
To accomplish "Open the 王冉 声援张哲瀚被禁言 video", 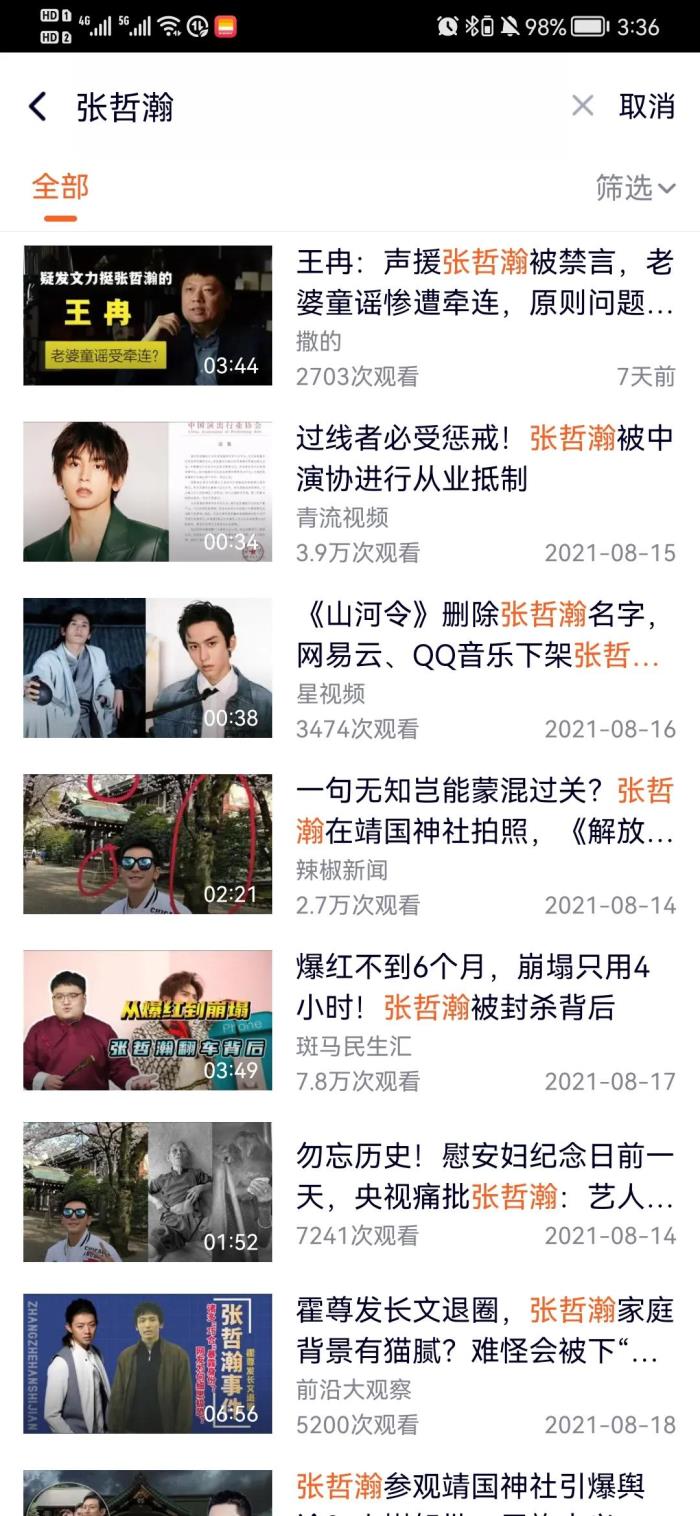I will click(484, 283).
